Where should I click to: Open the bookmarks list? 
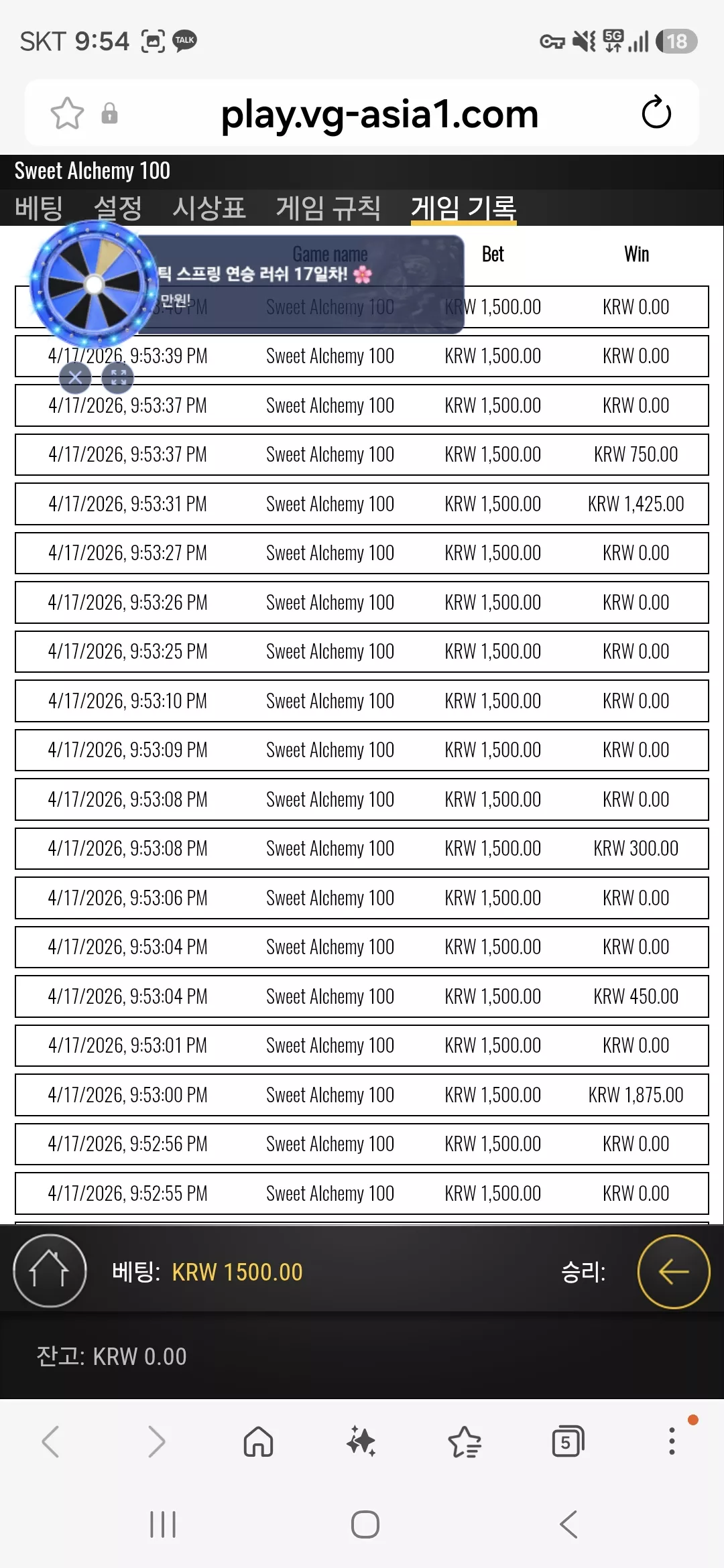coord(465,1441)
